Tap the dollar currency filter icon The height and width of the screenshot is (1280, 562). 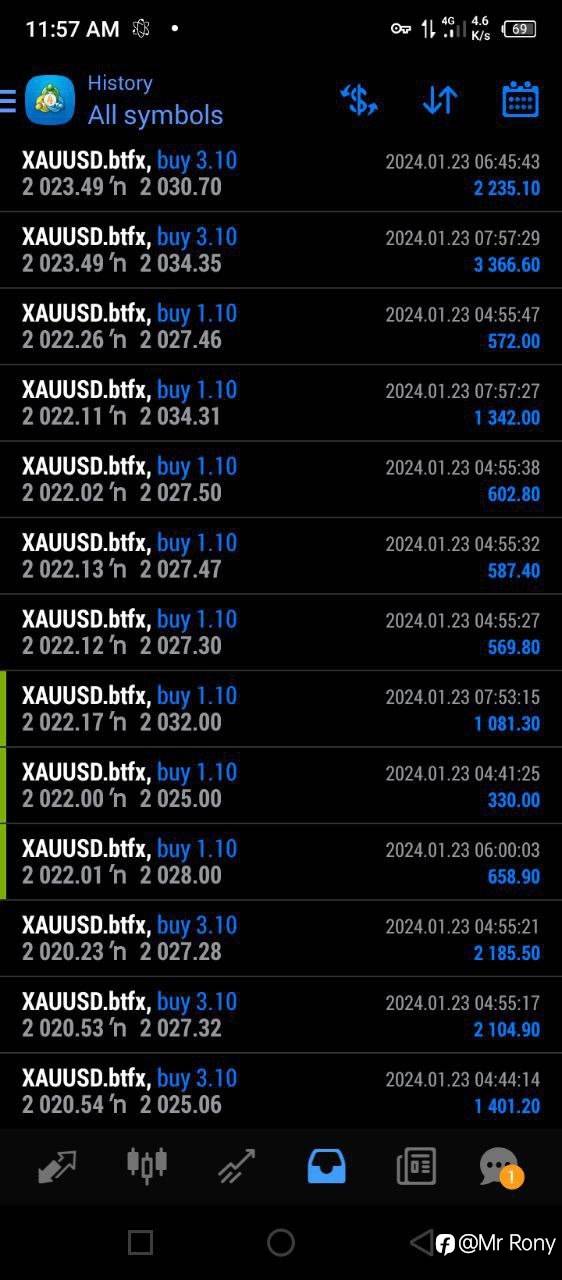tap(359, 100)
